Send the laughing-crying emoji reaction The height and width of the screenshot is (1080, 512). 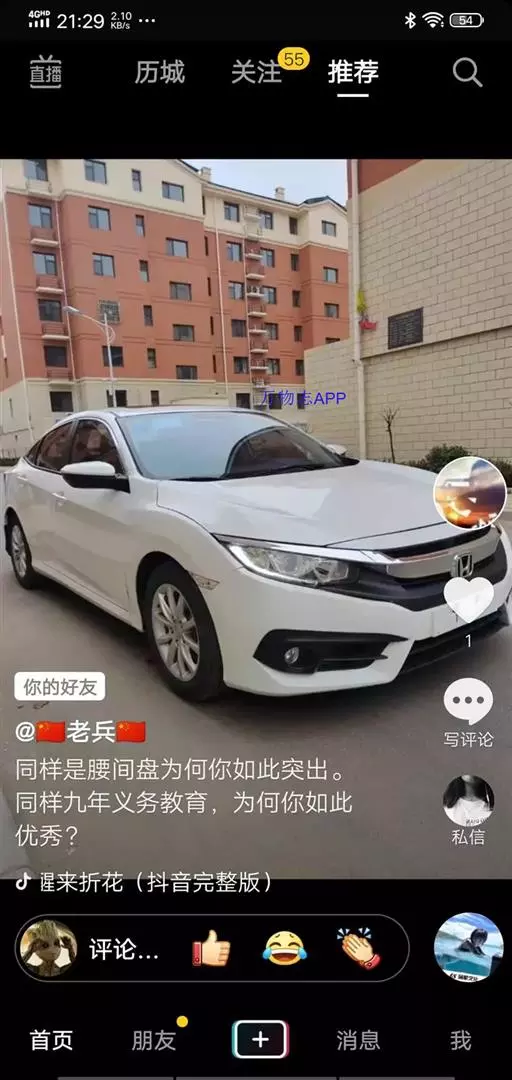click(284, 948)
